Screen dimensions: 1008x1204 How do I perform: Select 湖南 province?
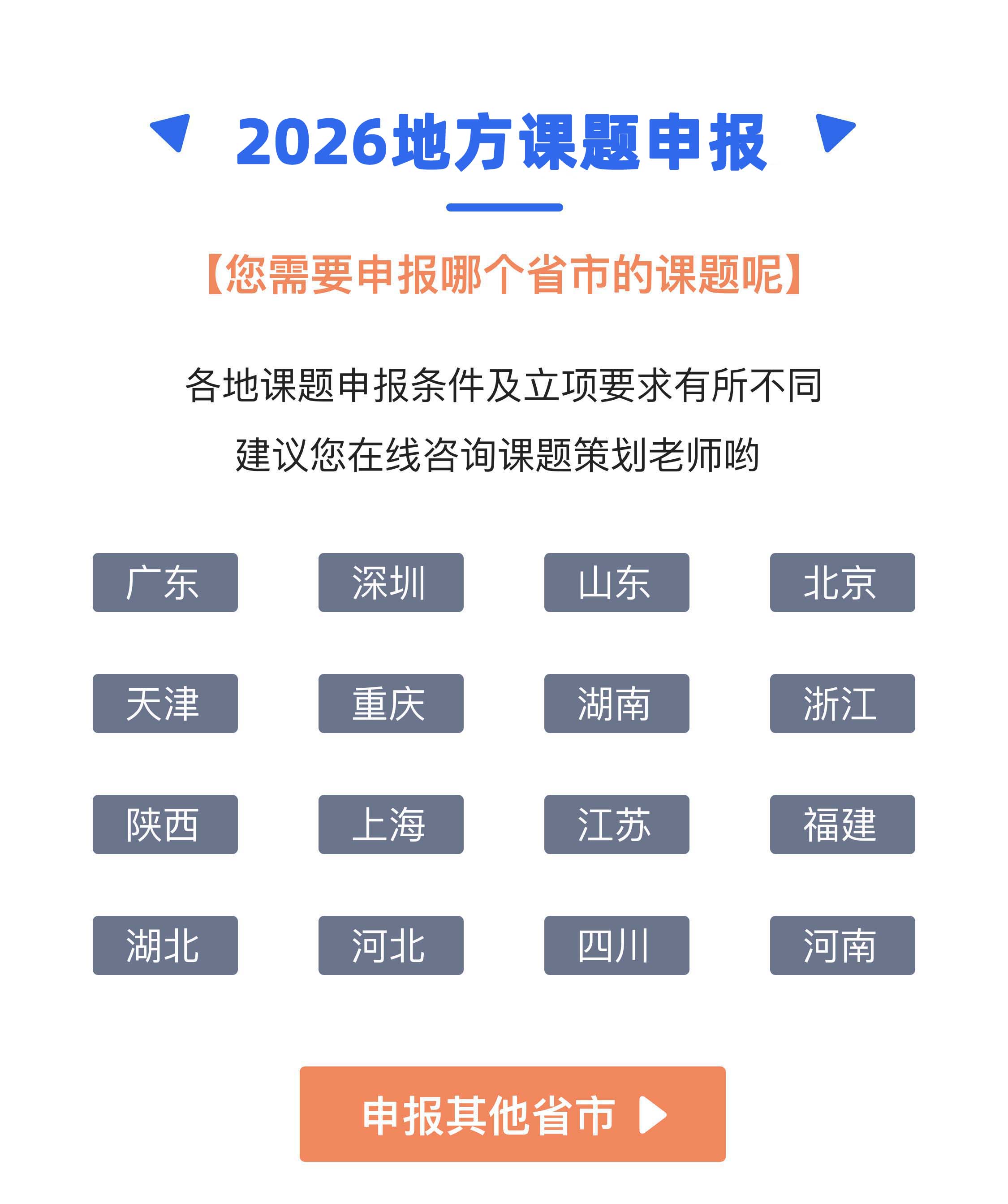click(616, 703)
